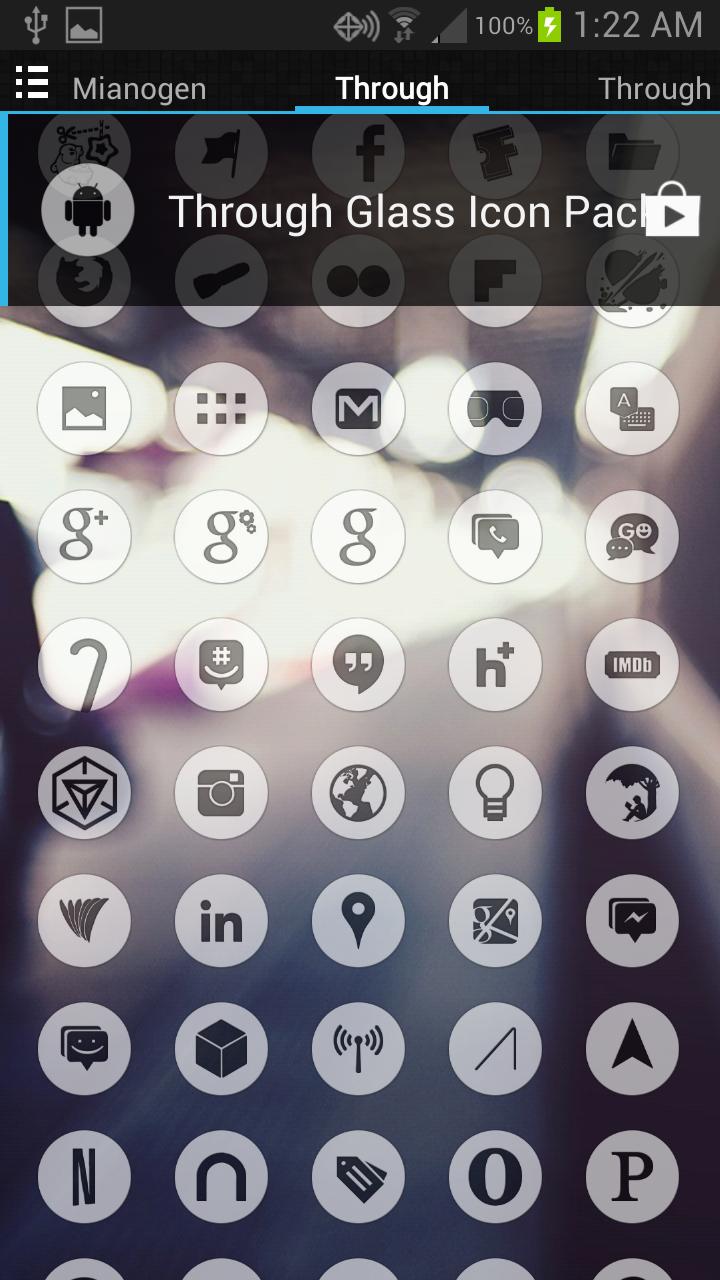
Task: Select the Google Maps pin icon
Action: tap(358, 921)
